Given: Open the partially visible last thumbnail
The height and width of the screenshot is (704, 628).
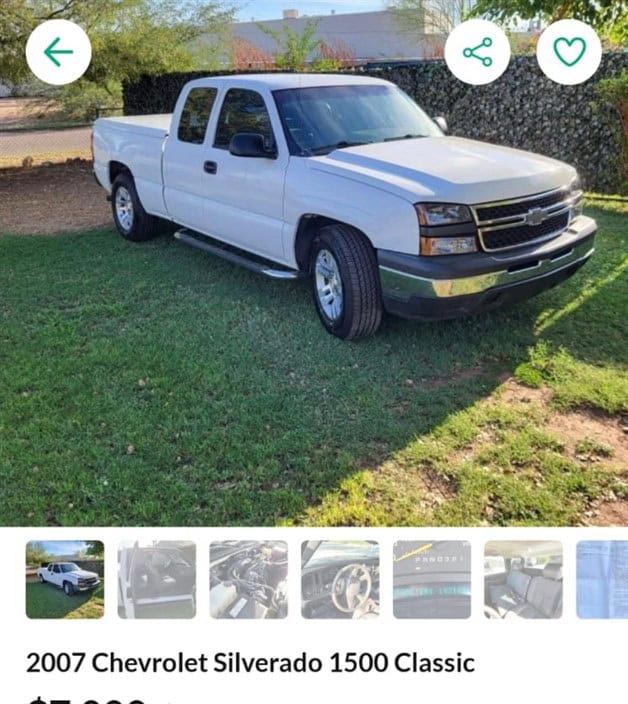Looking at the screenshot, I should [x=603, y=580].
